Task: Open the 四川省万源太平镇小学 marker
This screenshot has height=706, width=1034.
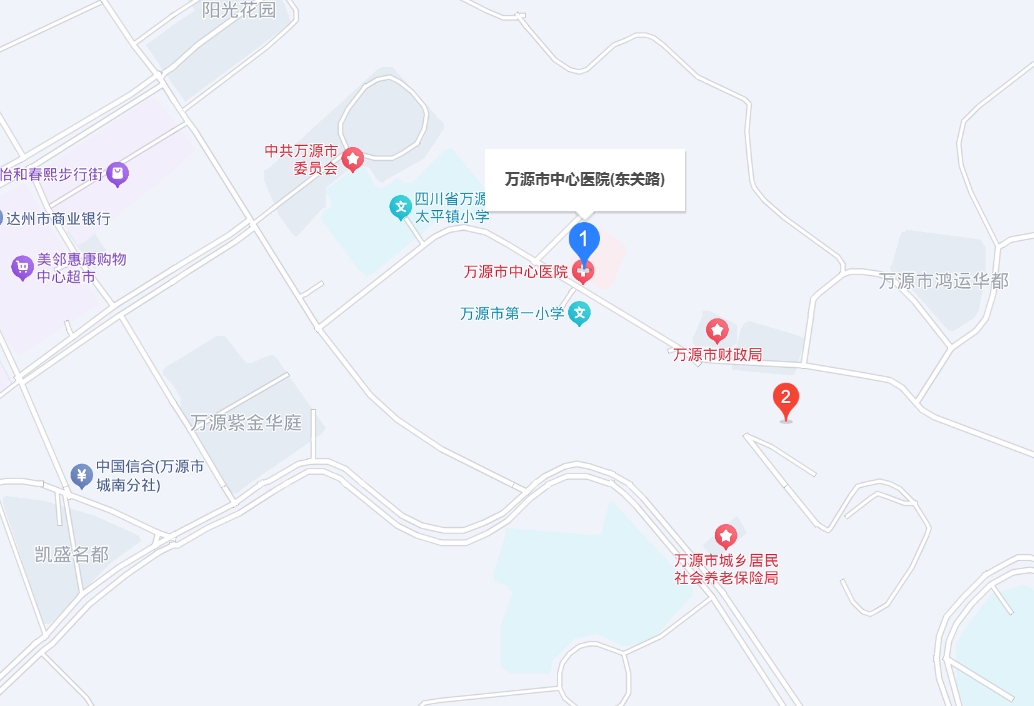Action: (400, 208)
